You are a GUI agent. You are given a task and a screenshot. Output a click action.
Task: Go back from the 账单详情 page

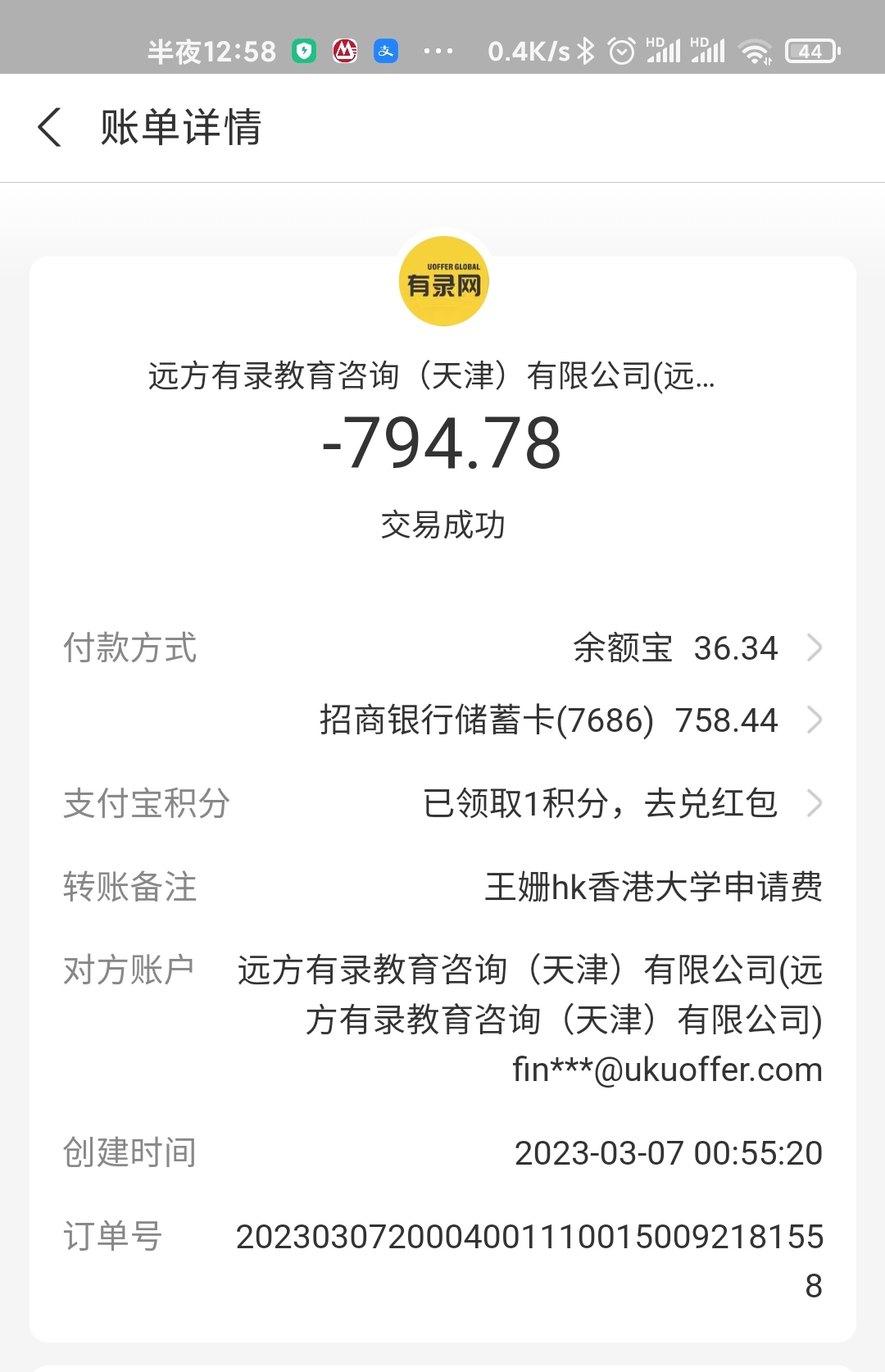[x=50, y=128]
